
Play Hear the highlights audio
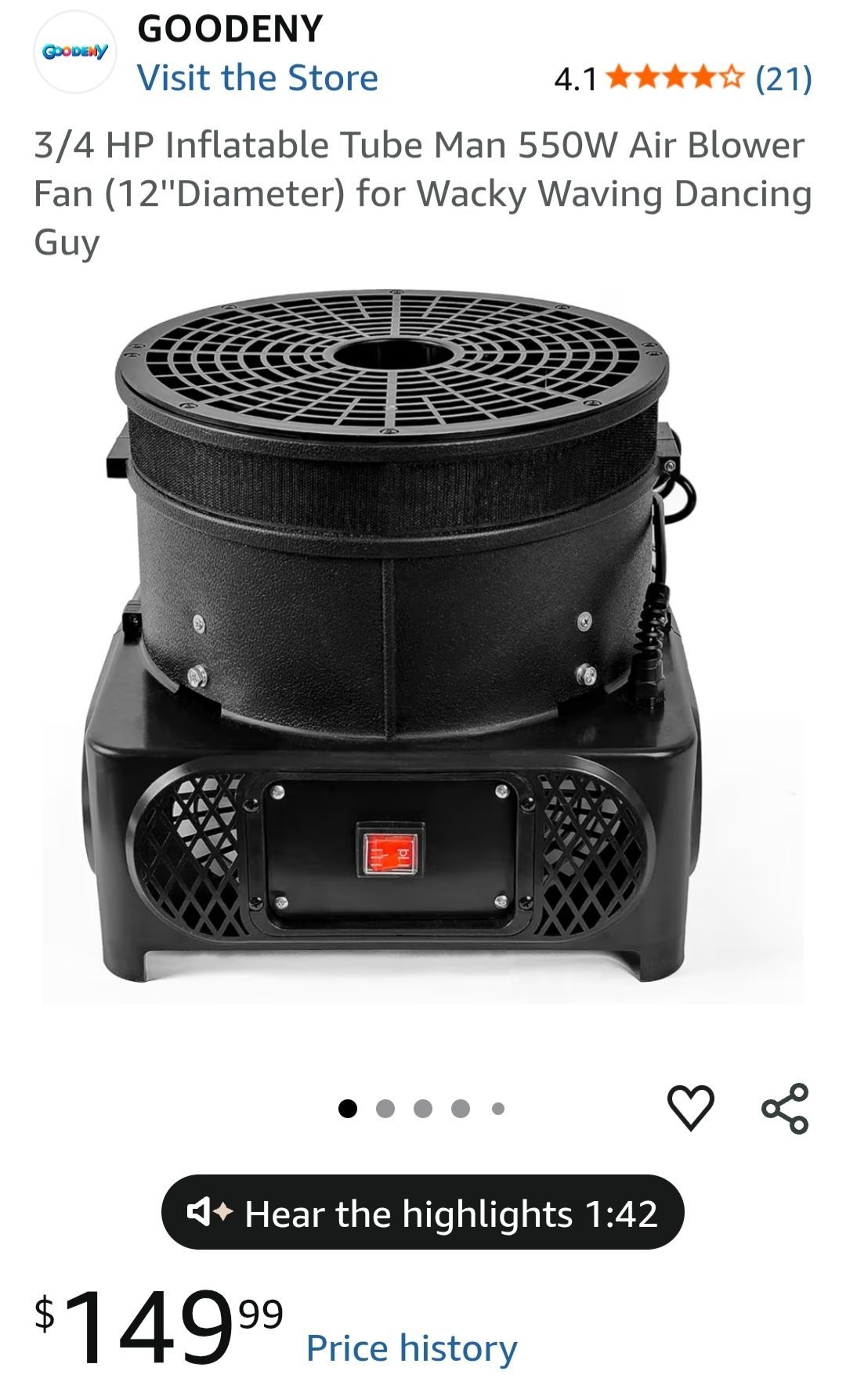tap(423, 1213)
